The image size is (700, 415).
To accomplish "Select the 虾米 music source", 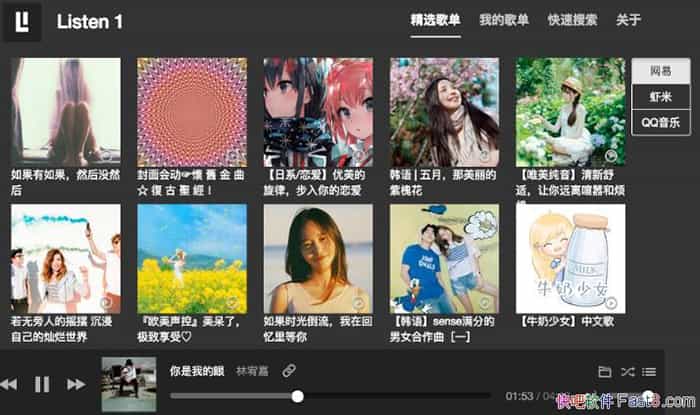I will coord(661,97).
